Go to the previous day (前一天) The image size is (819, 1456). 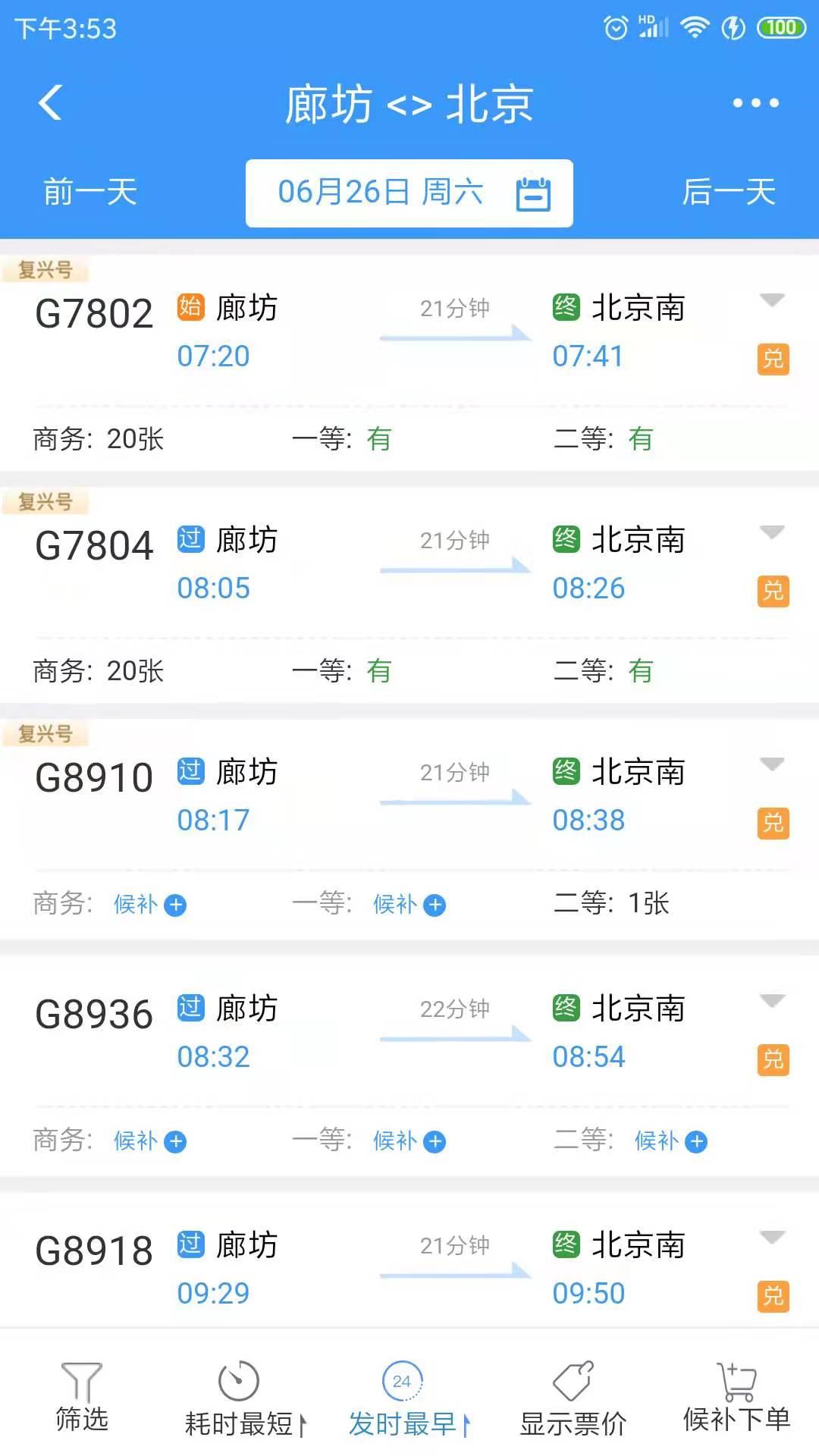[89, 192]
